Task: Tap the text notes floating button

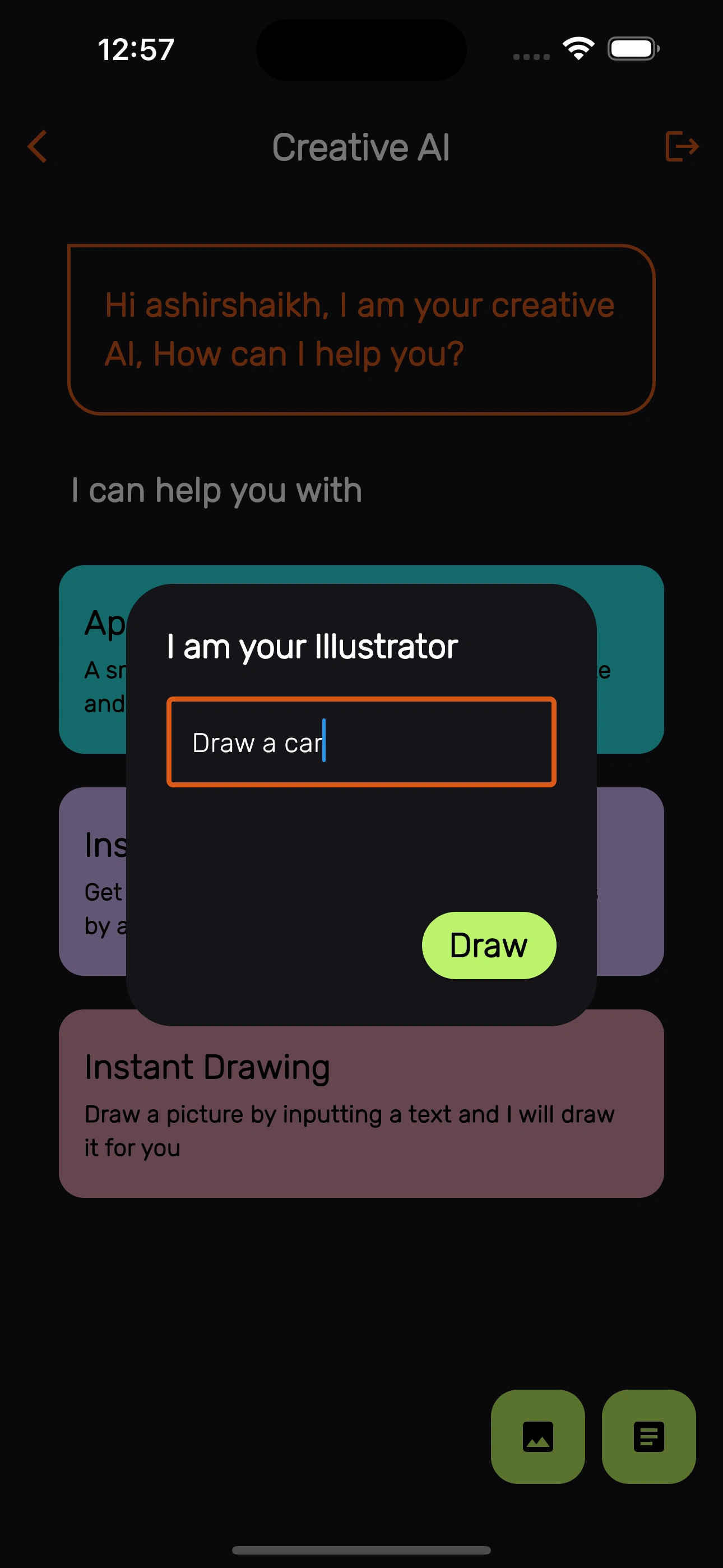Action: point(648,1436)
